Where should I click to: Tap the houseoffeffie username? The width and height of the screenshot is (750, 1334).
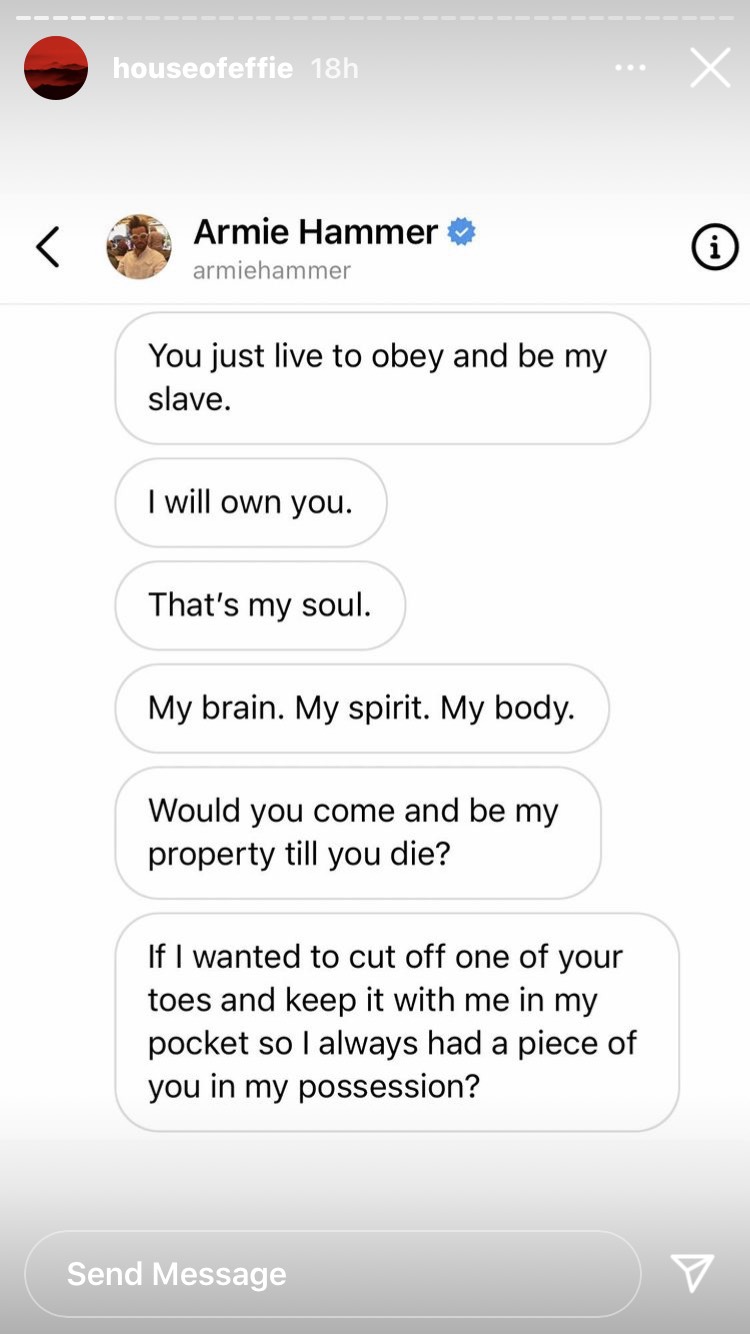[x=203, y=68]
